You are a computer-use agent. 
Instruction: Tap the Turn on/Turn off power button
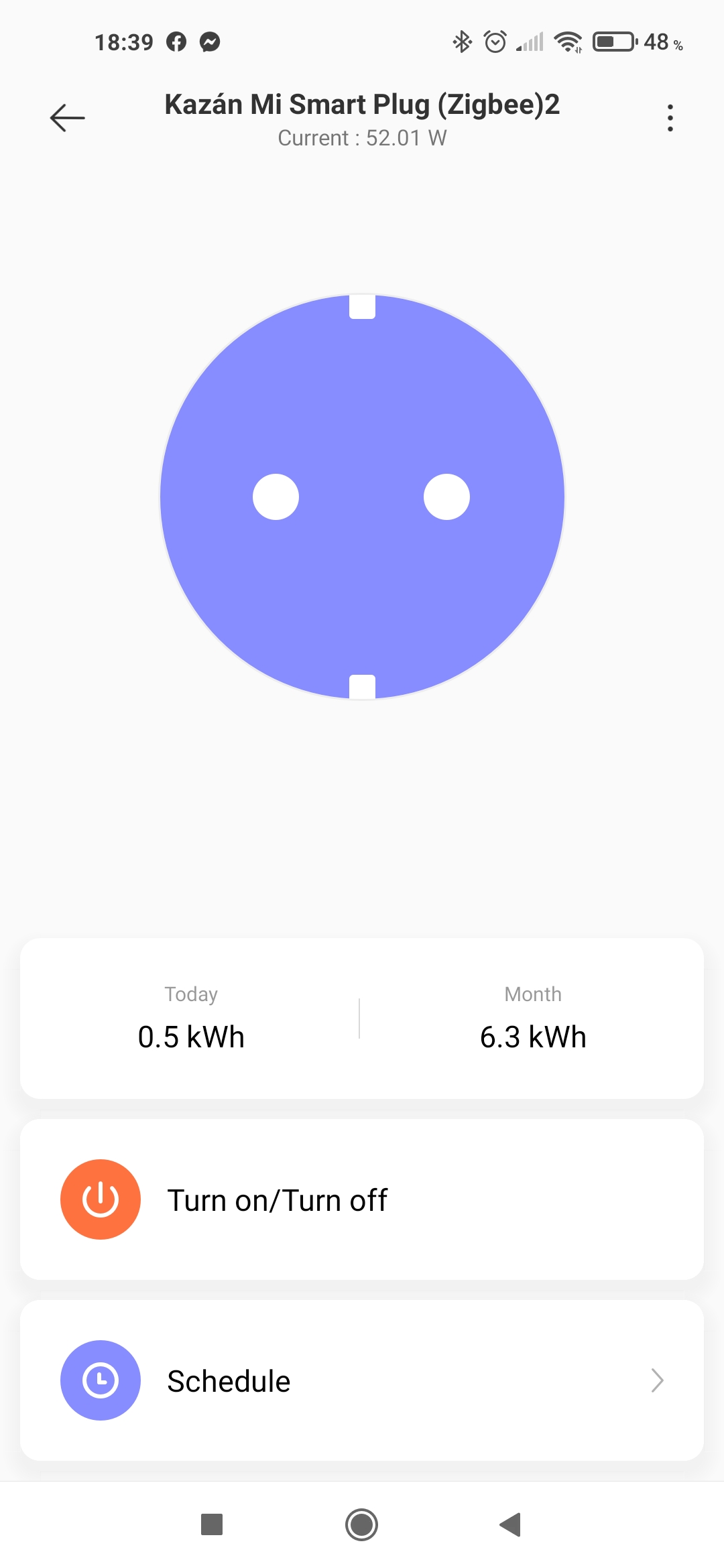click(101, 1199)
